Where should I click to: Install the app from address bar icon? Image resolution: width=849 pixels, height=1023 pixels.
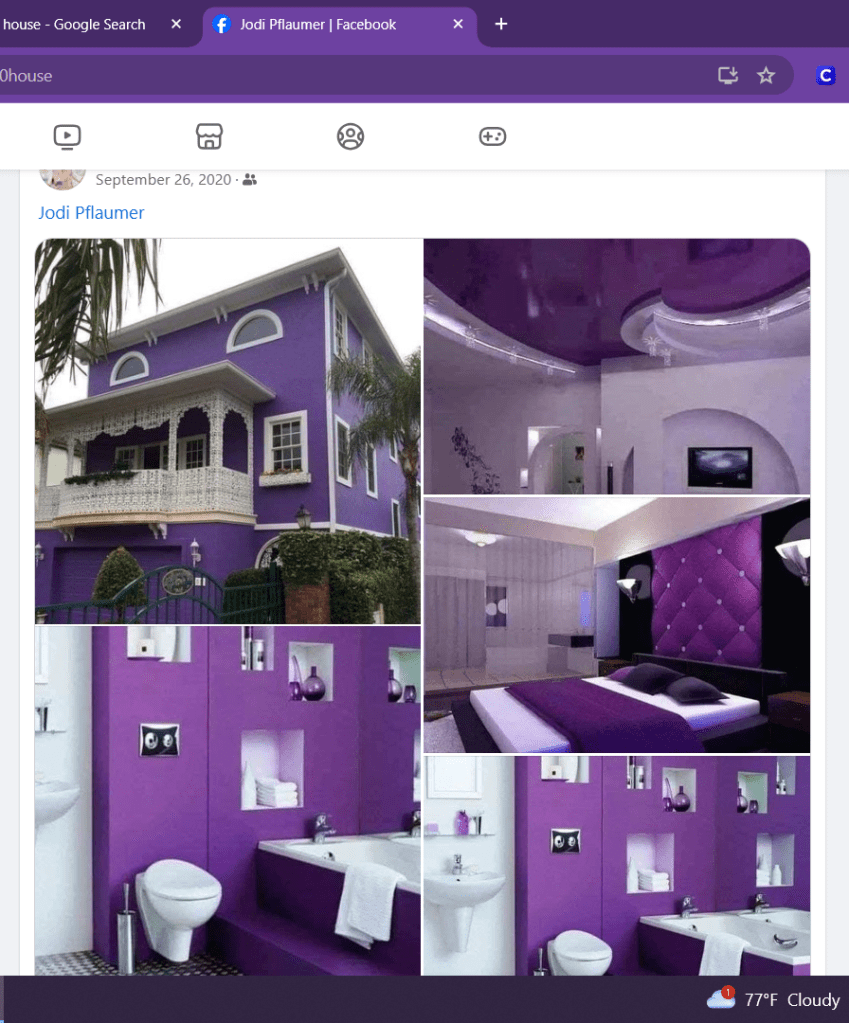click(728, 76)
